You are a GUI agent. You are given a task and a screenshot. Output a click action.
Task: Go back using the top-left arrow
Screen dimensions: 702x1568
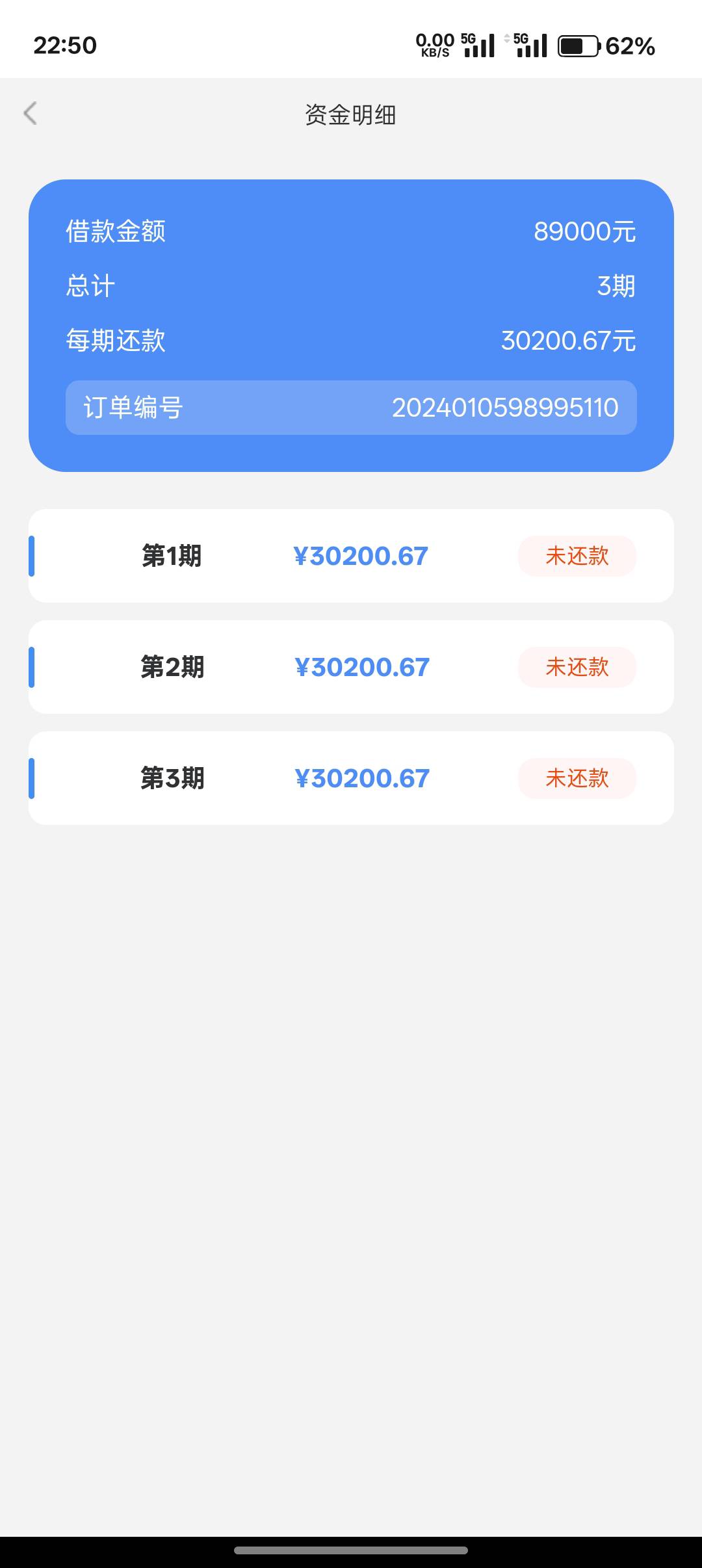coord(30,113)
